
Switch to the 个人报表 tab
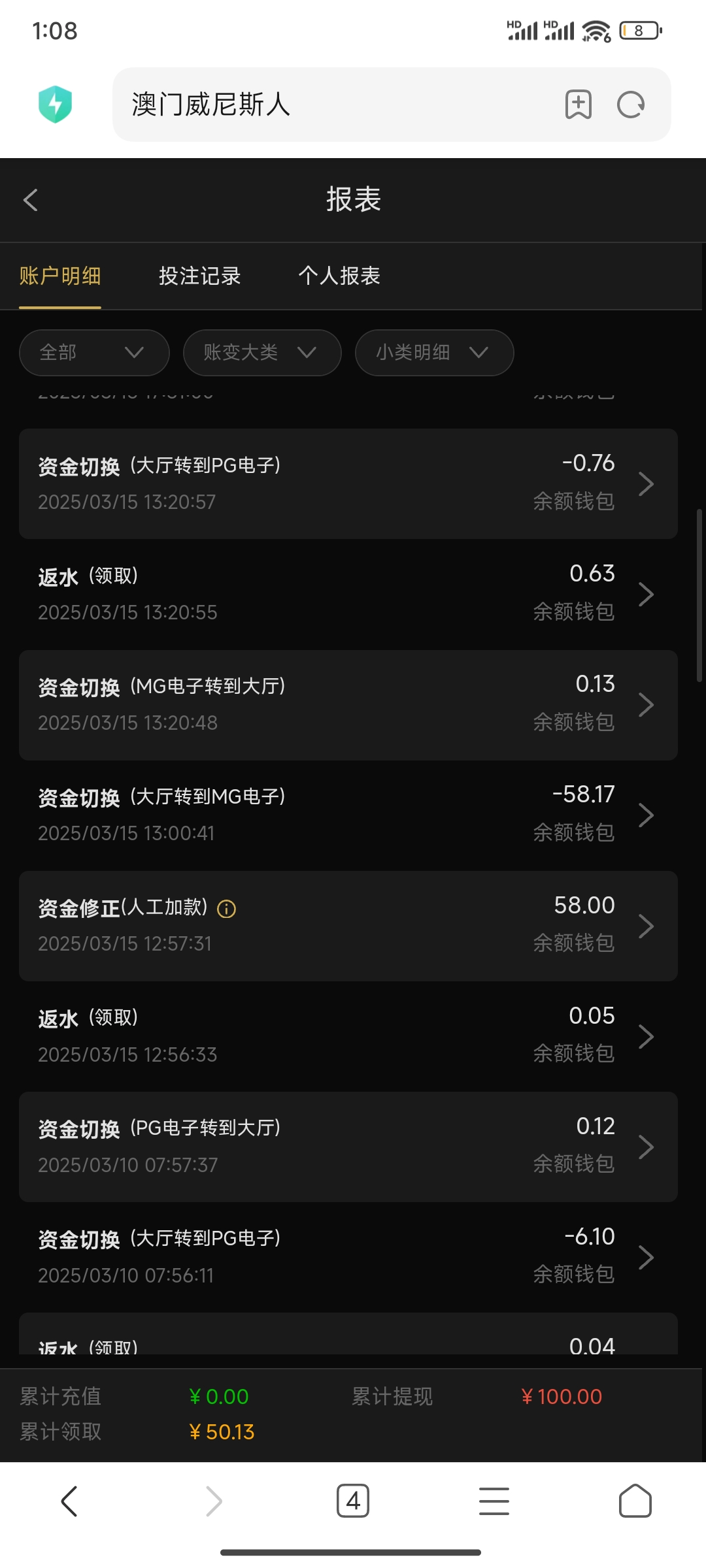tap(339, 276)
